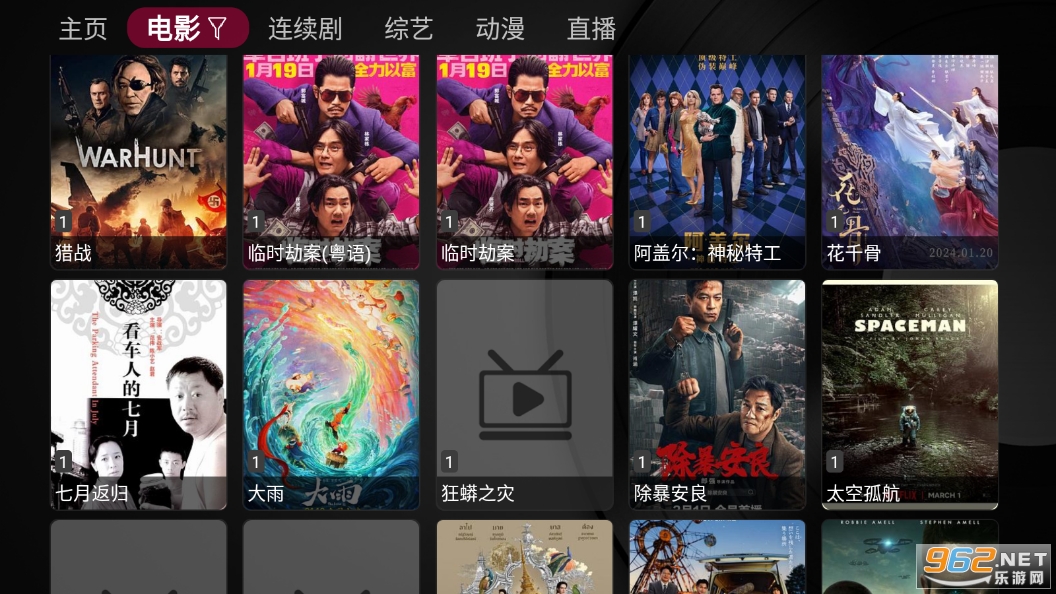Switch to the 连续剧 tab
Image resolution: width=1056 pixels, height=594 pixels.
tap(305, 29)
